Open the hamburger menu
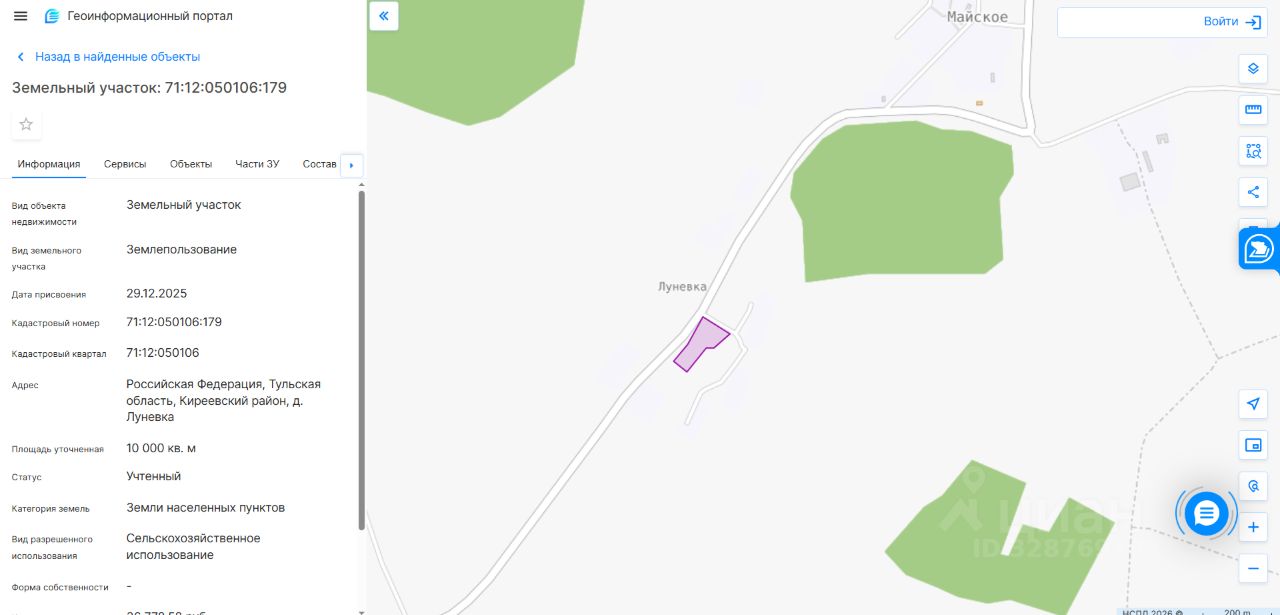Viewport: 1280px width, 615px height. click(20, 16)
